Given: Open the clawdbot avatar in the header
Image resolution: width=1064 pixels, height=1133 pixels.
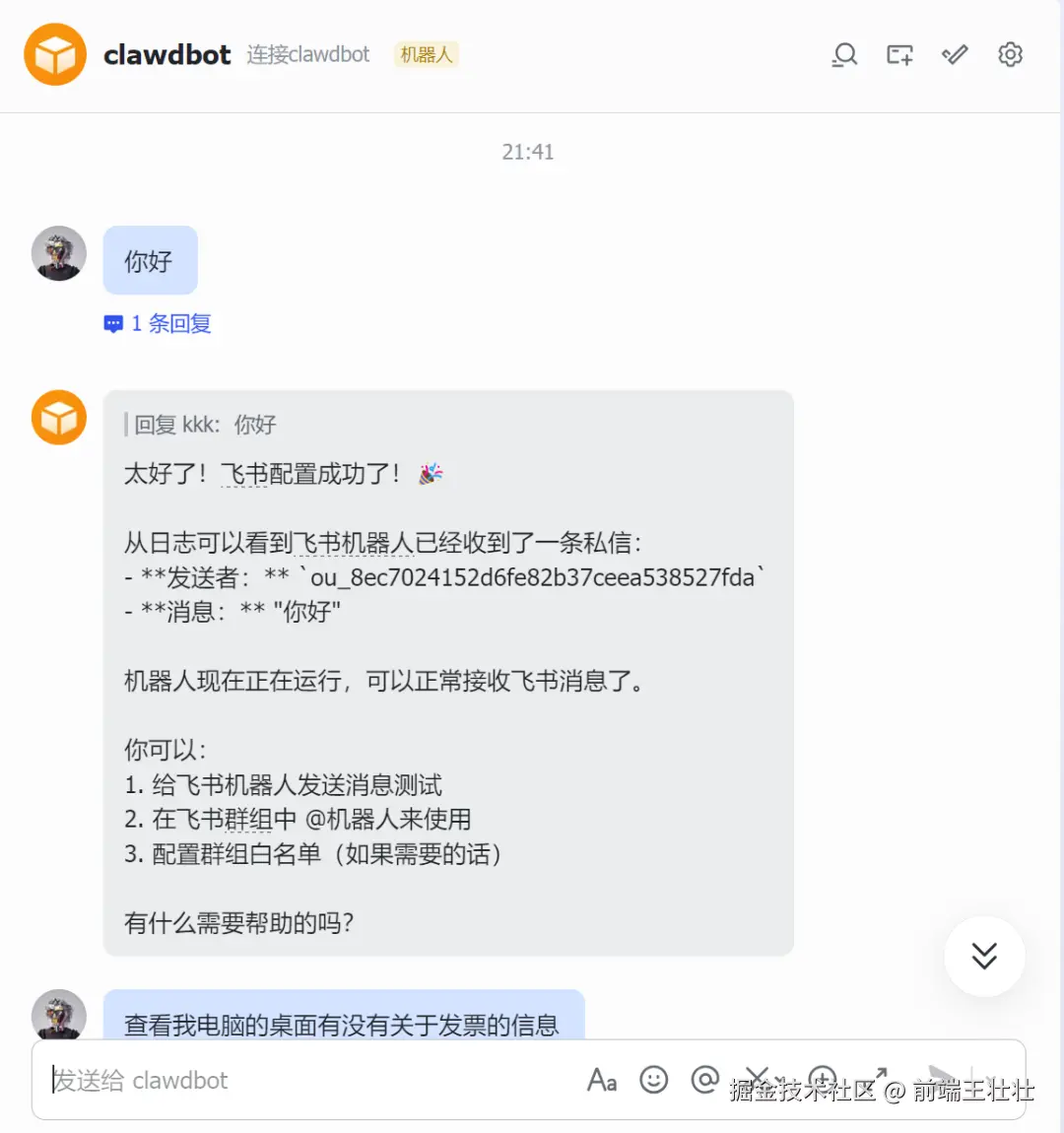Looking at the screenshot, I should click(x=55, y=55).
